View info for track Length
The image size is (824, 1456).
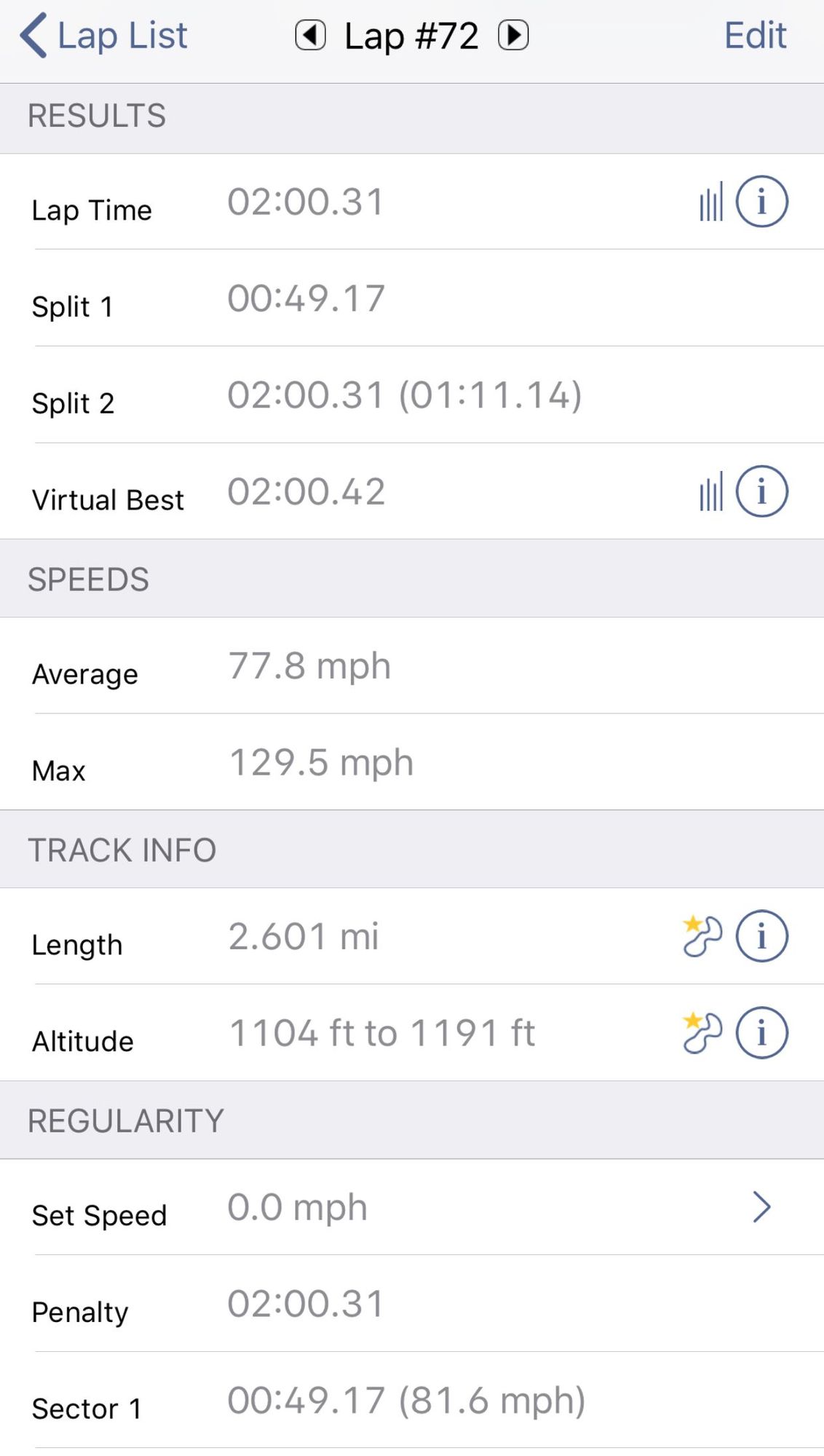(x=761, y=936)
